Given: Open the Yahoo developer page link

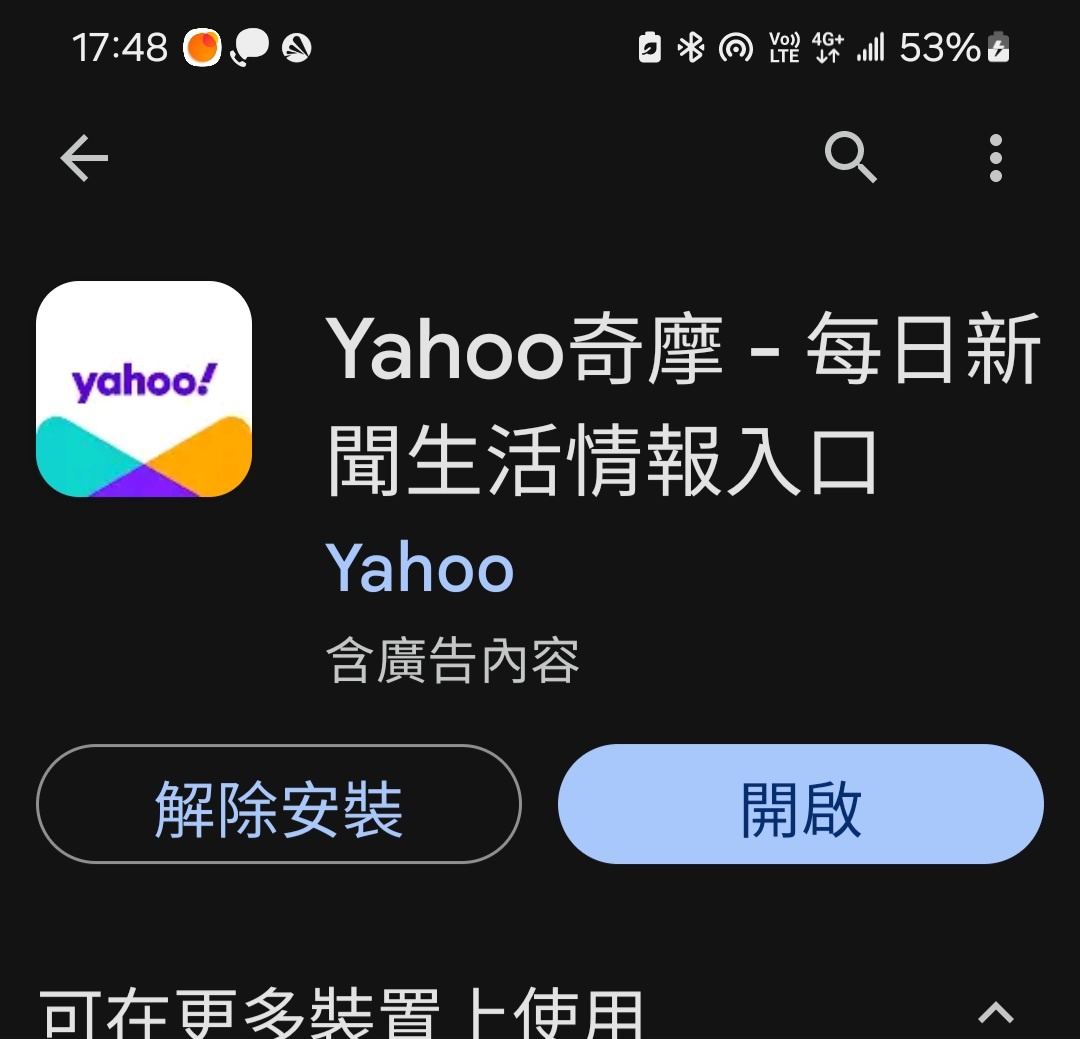Looking at the screenshot, I should (419, 568).
